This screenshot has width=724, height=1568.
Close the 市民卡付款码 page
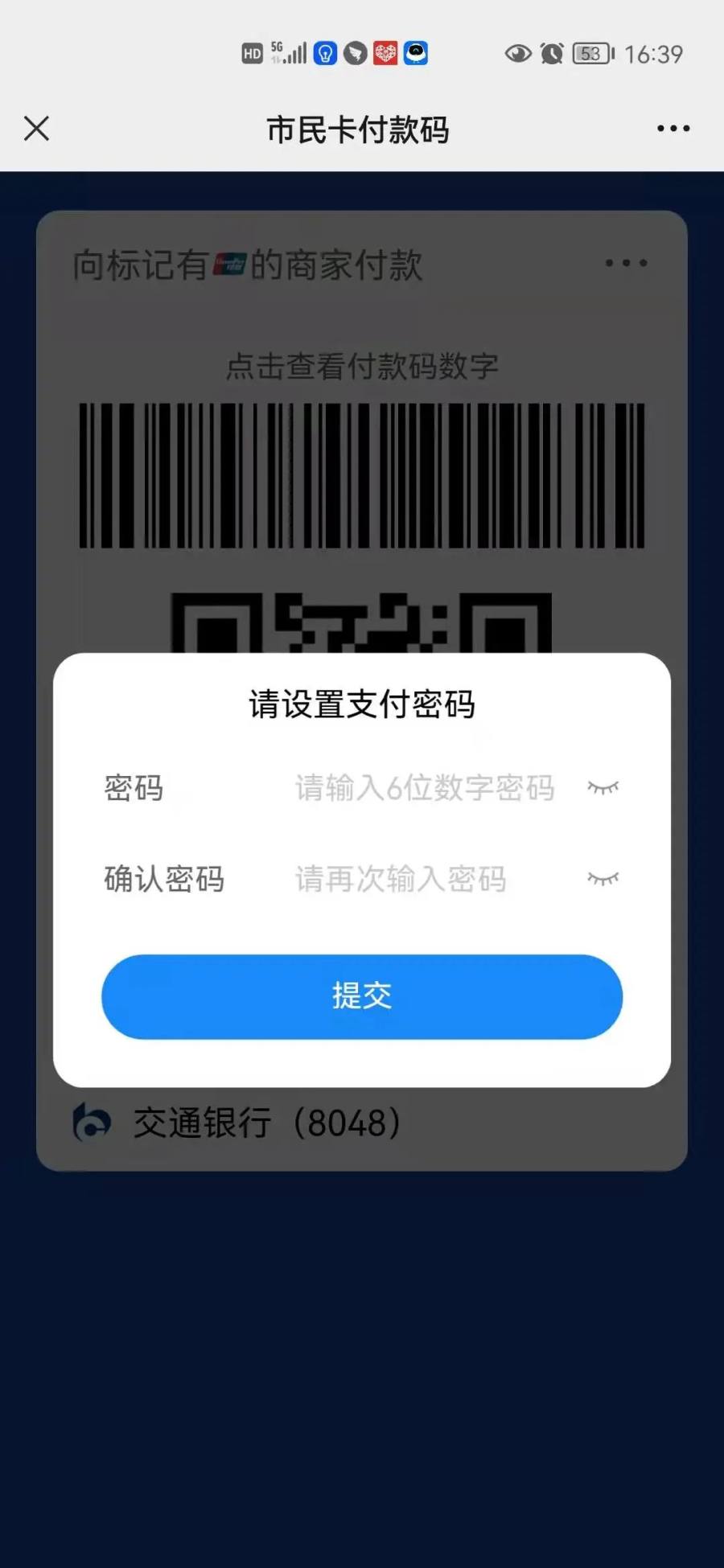click(36, 129)
